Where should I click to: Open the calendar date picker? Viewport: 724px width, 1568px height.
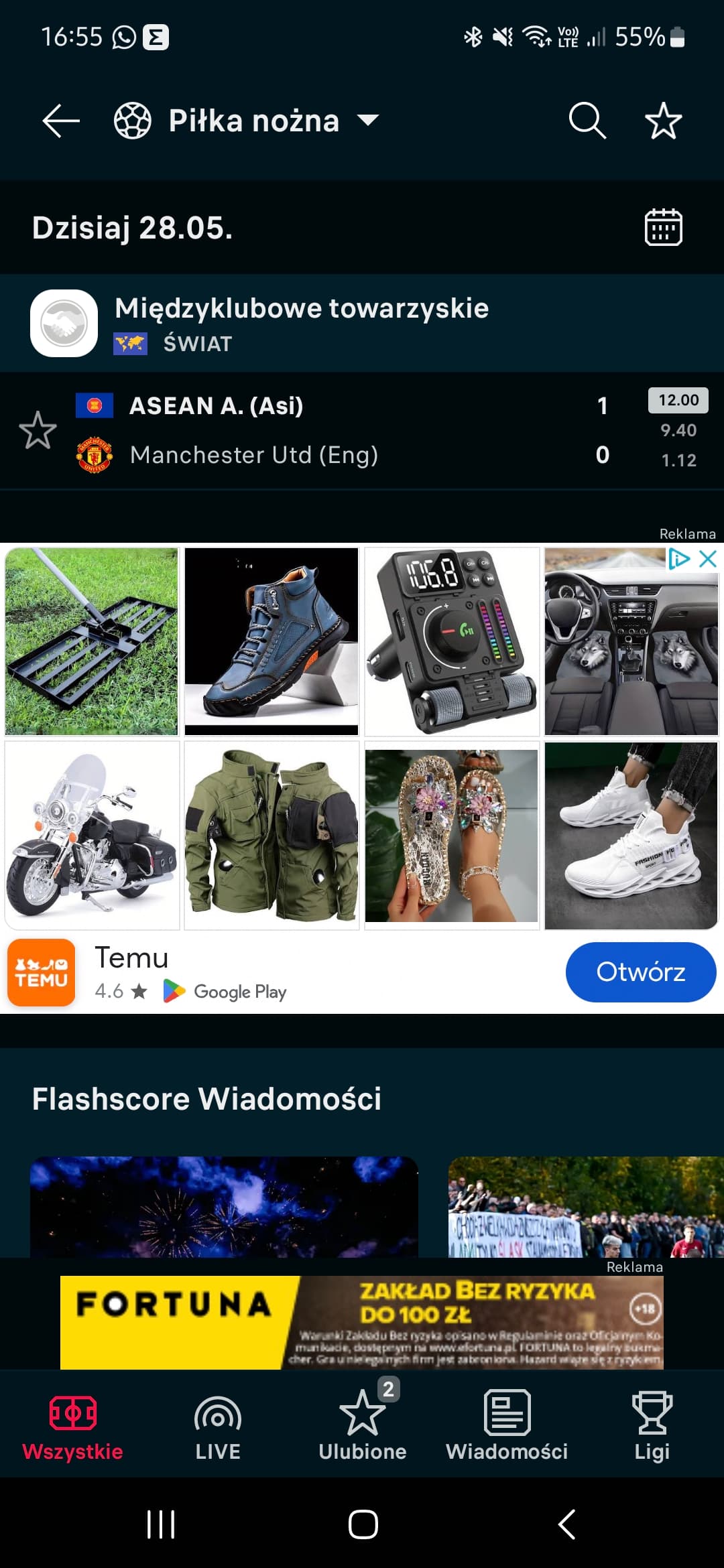663,227
